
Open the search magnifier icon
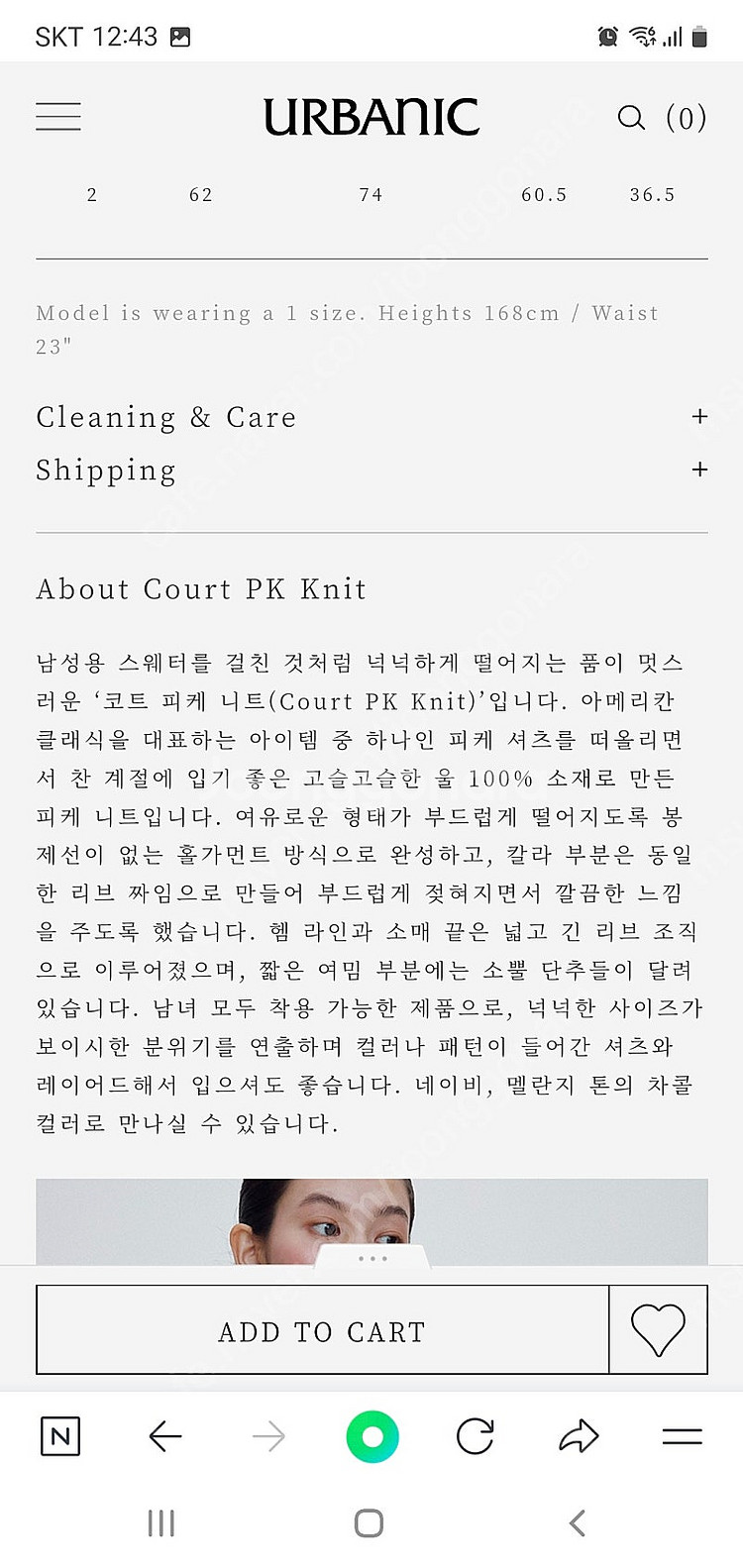point(631,118)
